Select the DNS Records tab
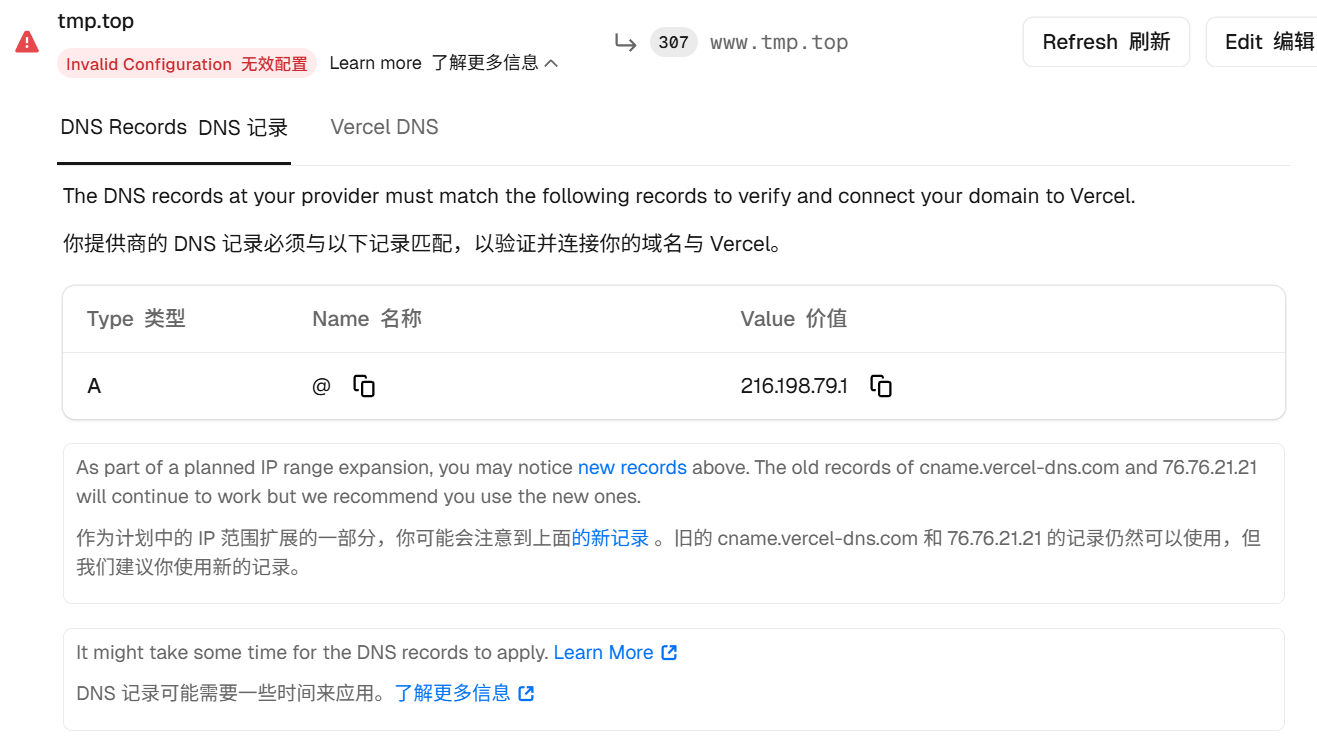The width and height of the screenshot is (1317, 753). [x=174, y=127]
